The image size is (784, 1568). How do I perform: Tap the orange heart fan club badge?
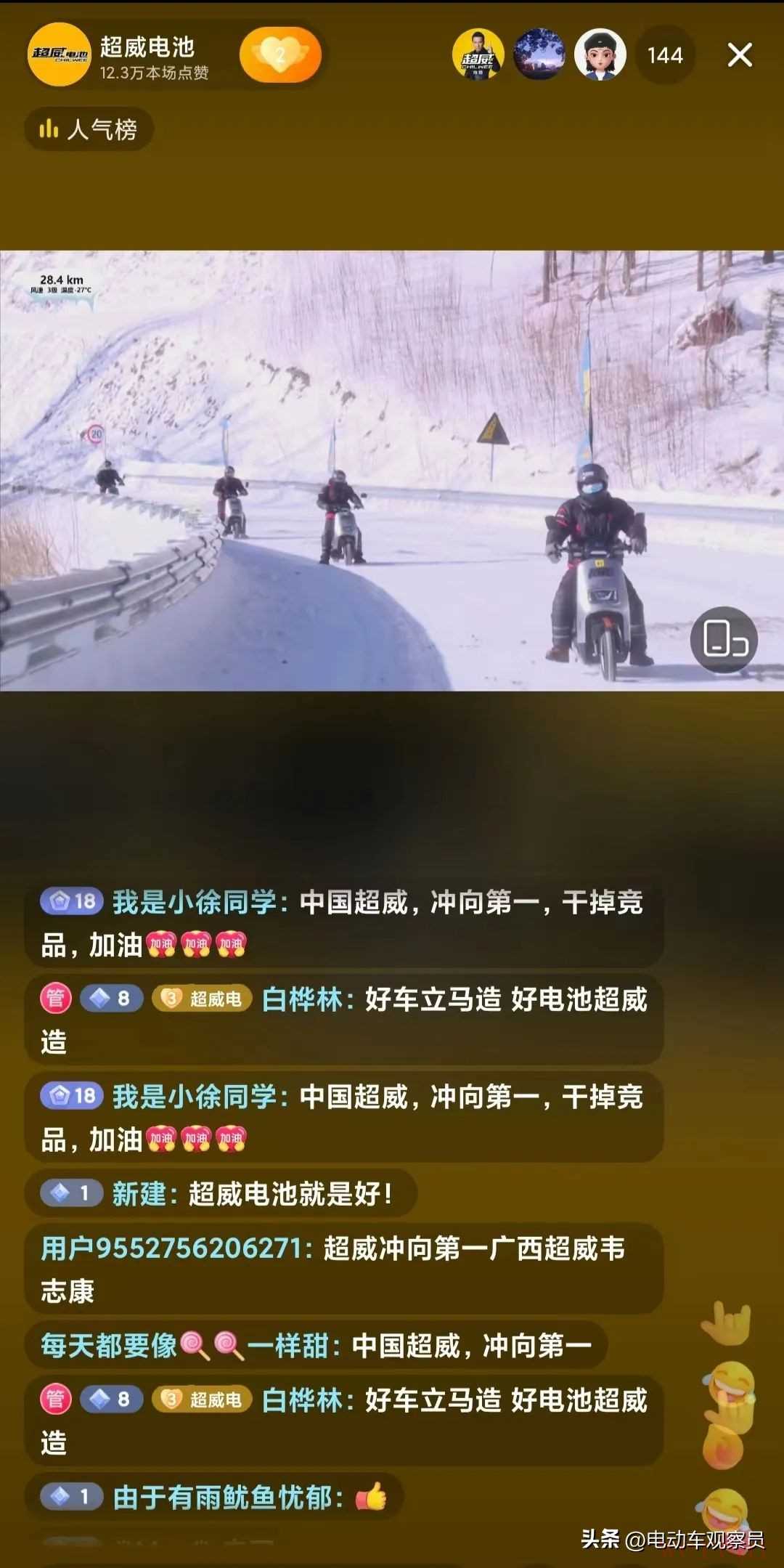(280, 54)
